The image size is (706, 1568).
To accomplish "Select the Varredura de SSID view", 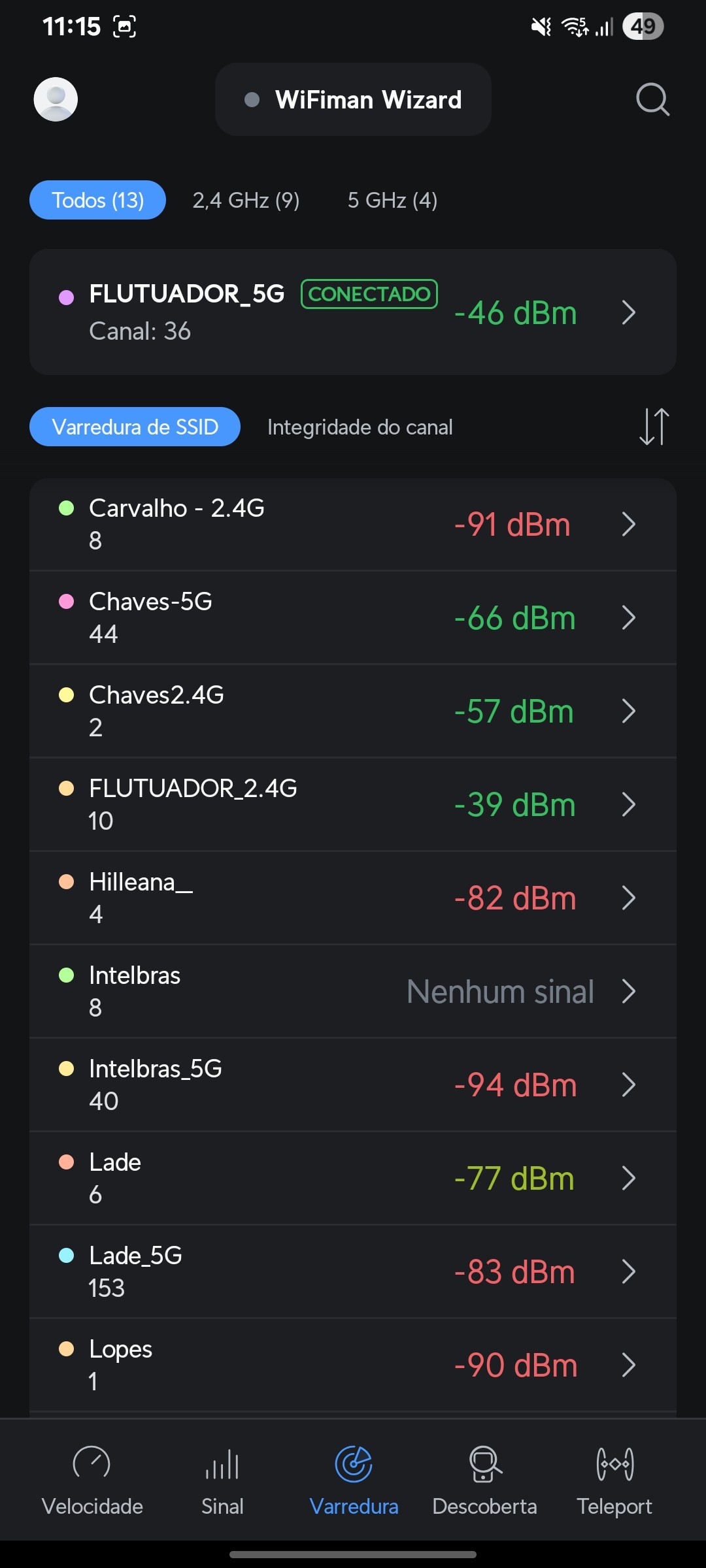I will 135,427.
